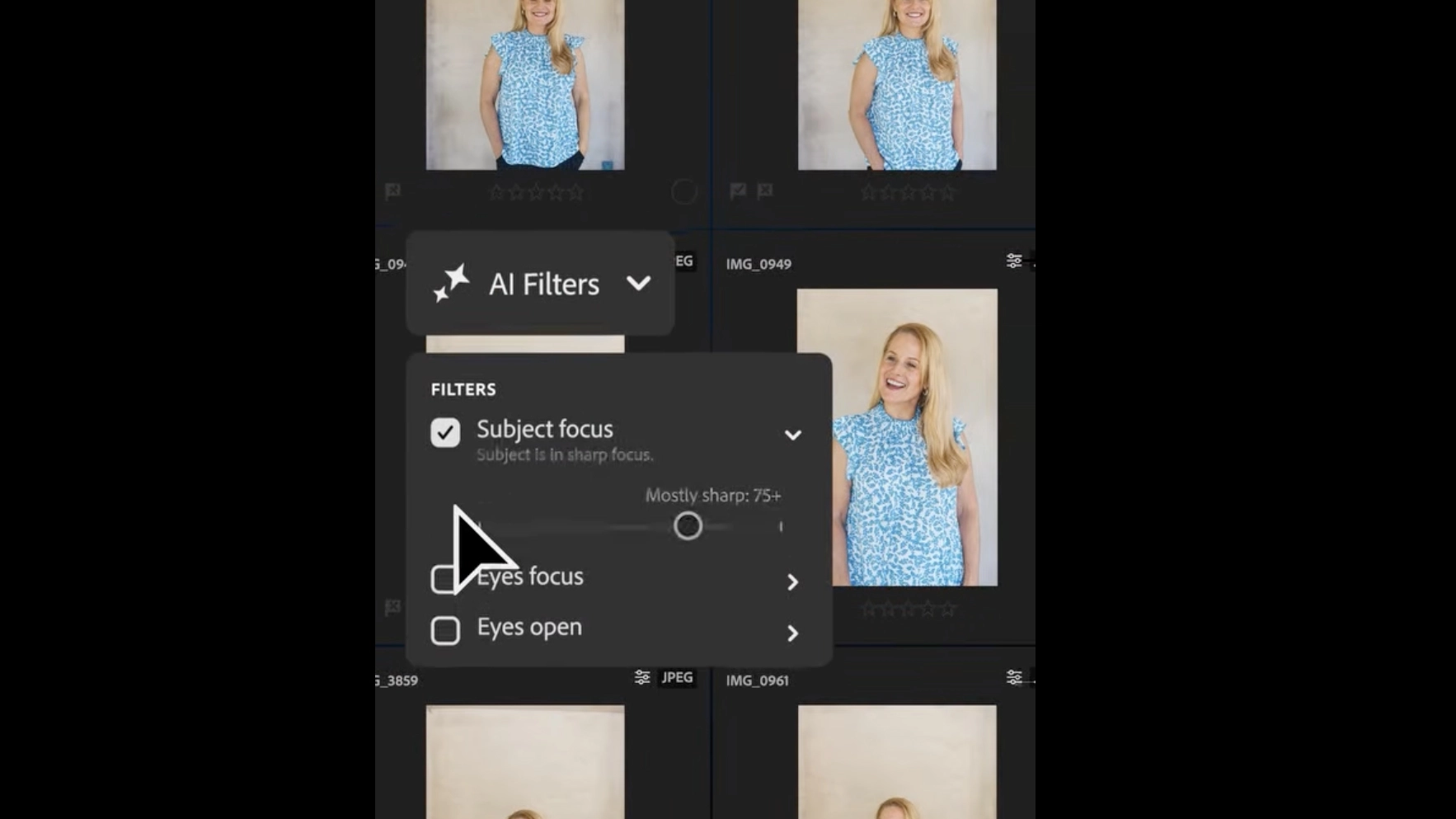Collapse the Subject focus options chevron
The image size is (1456, 819).
pyautogui.click(x=792, y=435)
